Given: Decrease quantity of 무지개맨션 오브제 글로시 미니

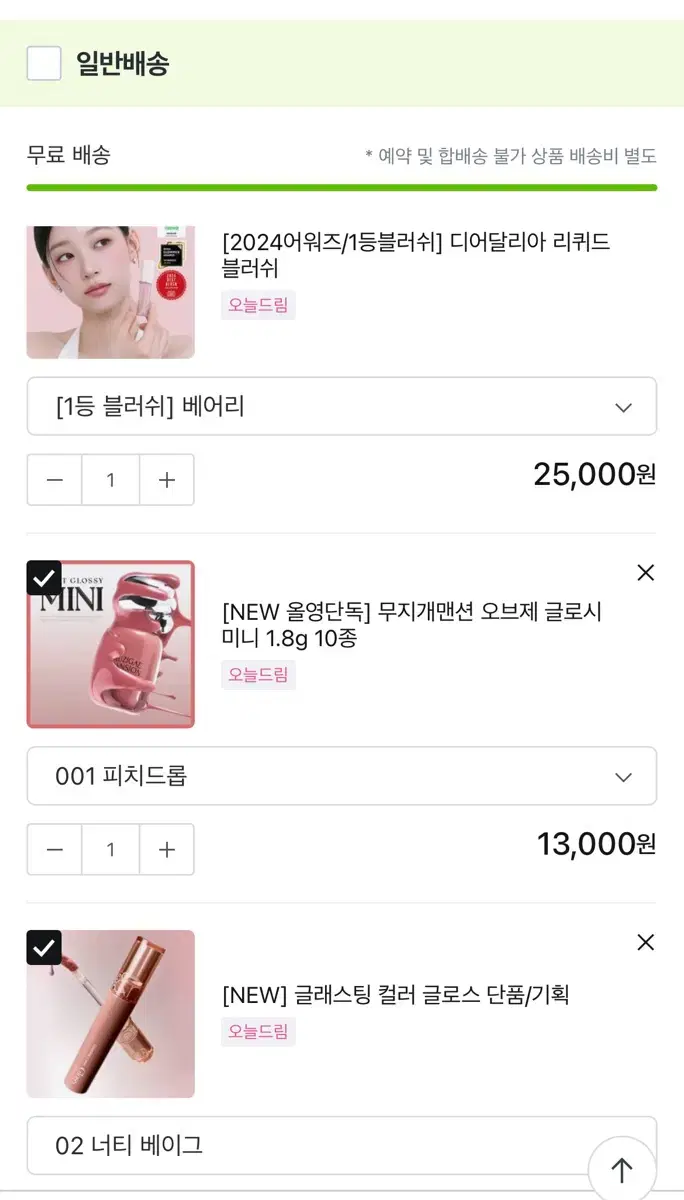Looking at the screenshot, I should coord(55,850).
